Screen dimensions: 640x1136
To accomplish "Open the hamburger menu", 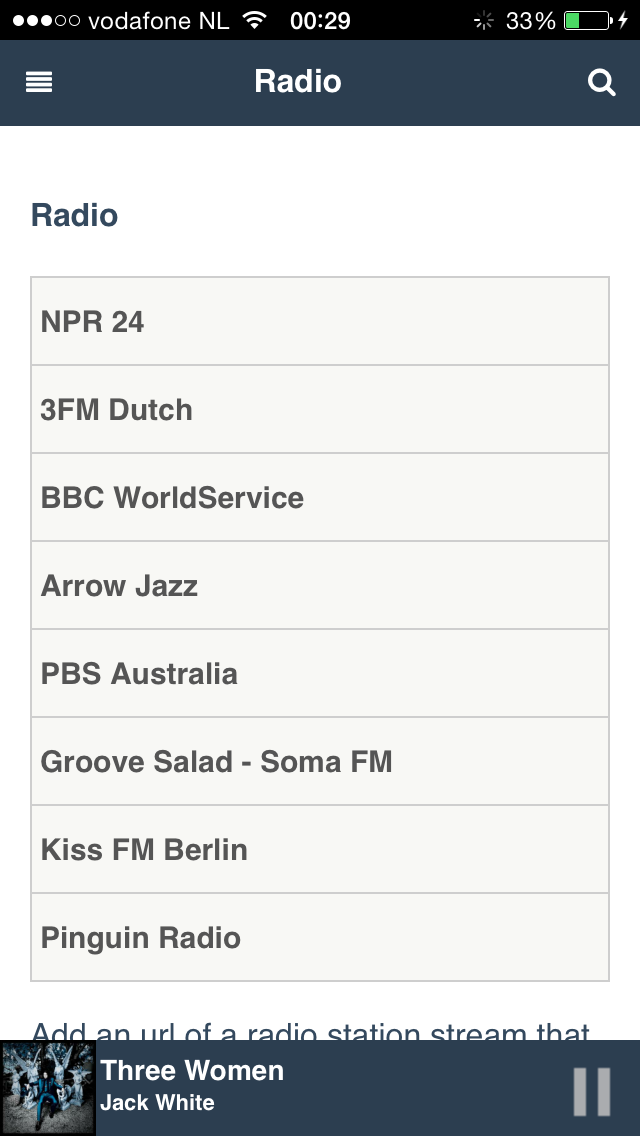I will tap(39, 82).
